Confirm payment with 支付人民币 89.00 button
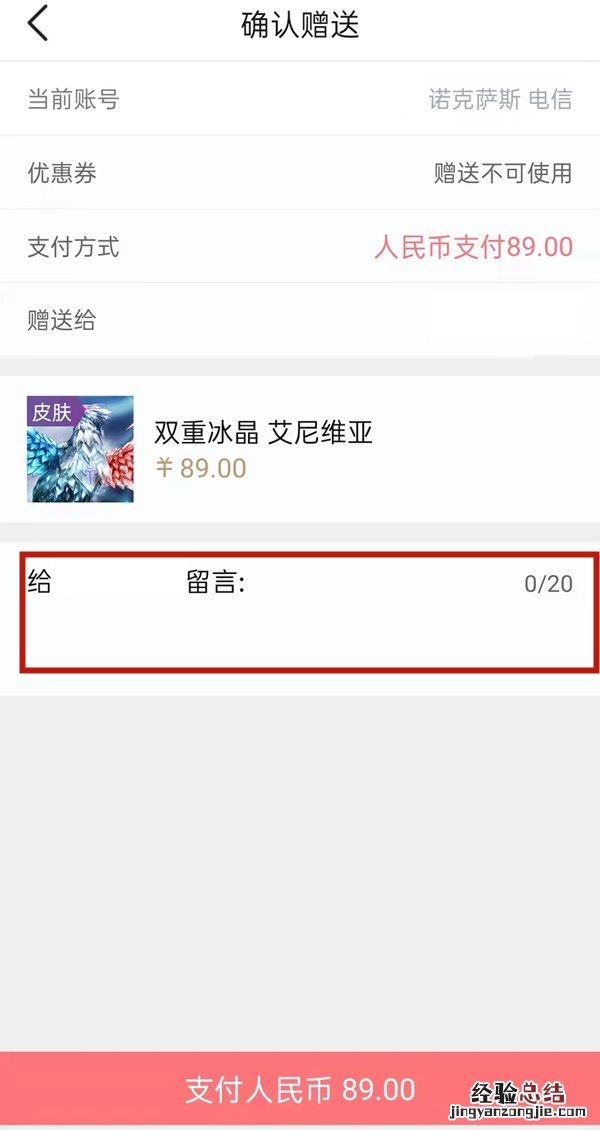 coord(300,1089)
